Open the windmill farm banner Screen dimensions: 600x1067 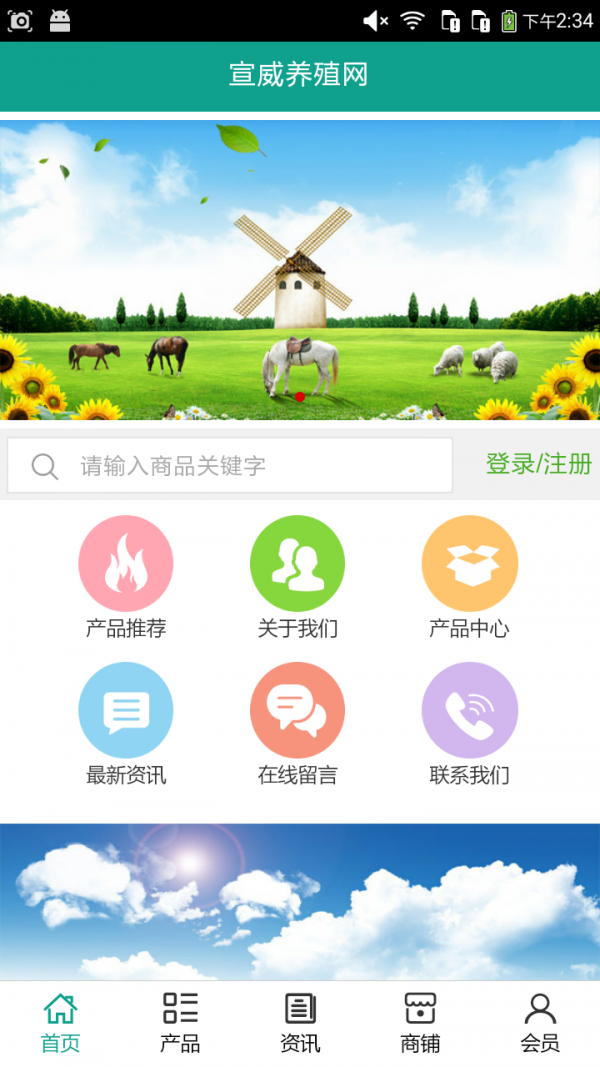pyautogui.click(x=300, y=270)
